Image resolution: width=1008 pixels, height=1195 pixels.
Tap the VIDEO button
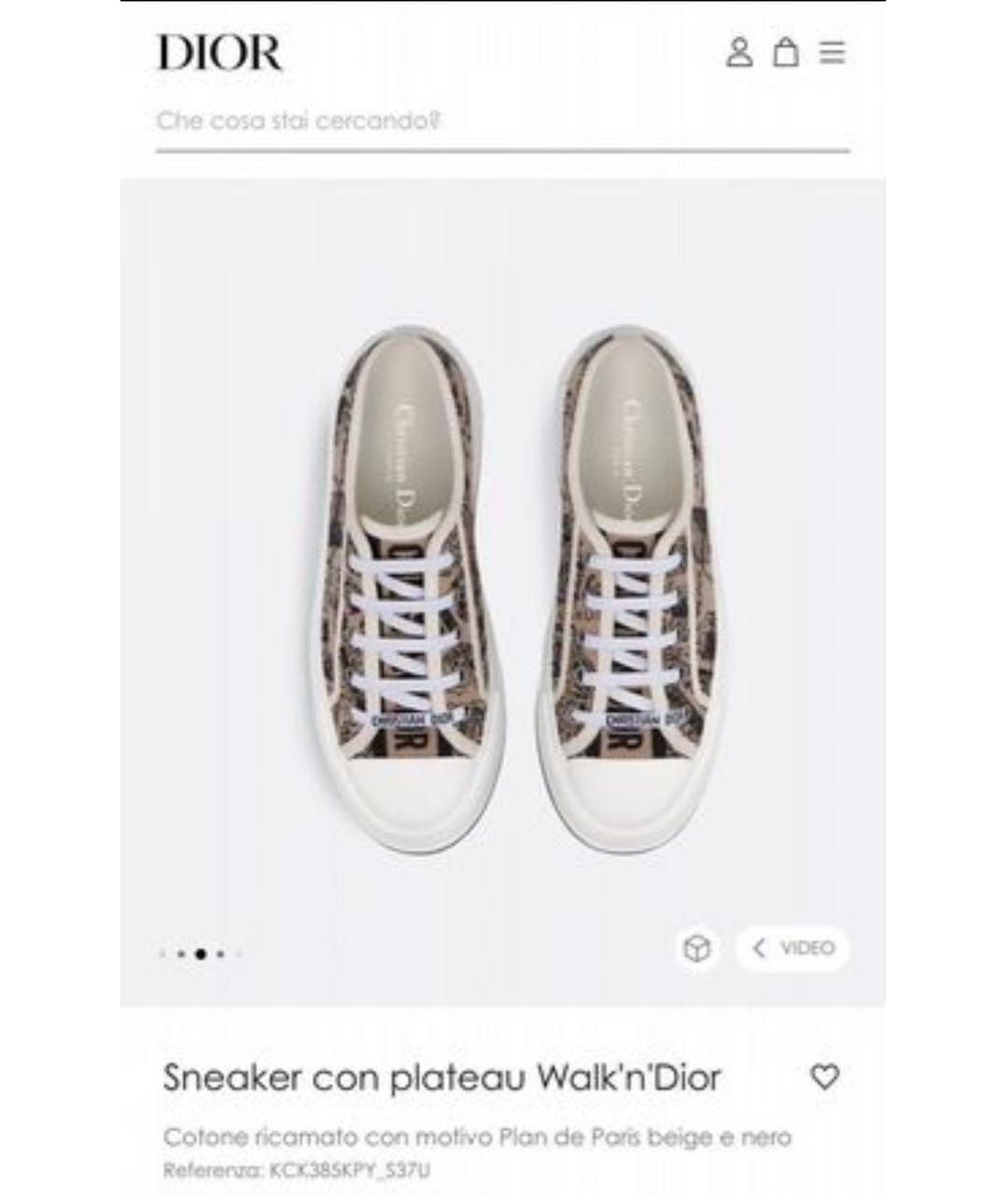pyautogui.click(x=793, y=949)
